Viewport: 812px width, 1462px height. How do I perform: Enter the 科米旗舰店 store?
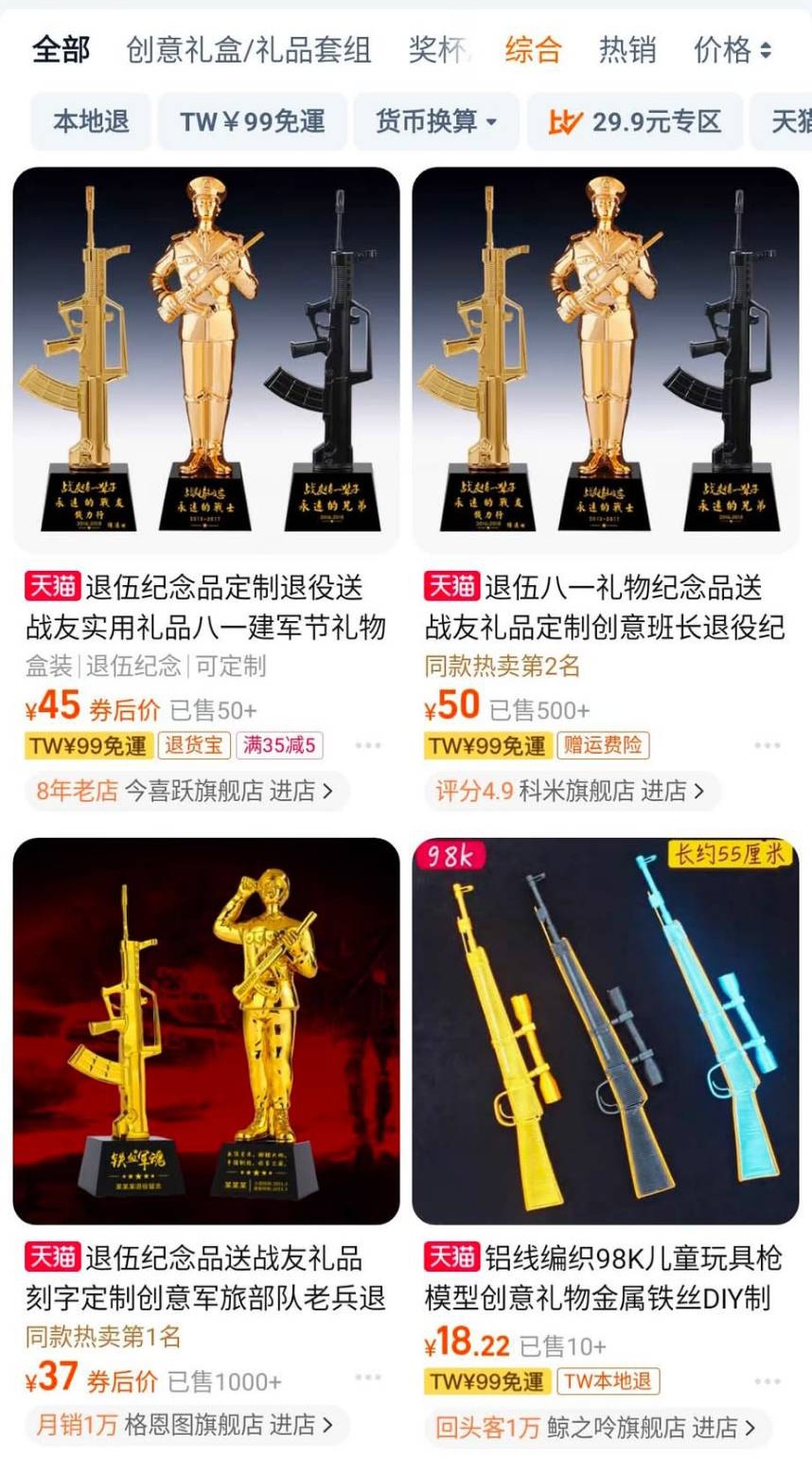click(611, 791)
